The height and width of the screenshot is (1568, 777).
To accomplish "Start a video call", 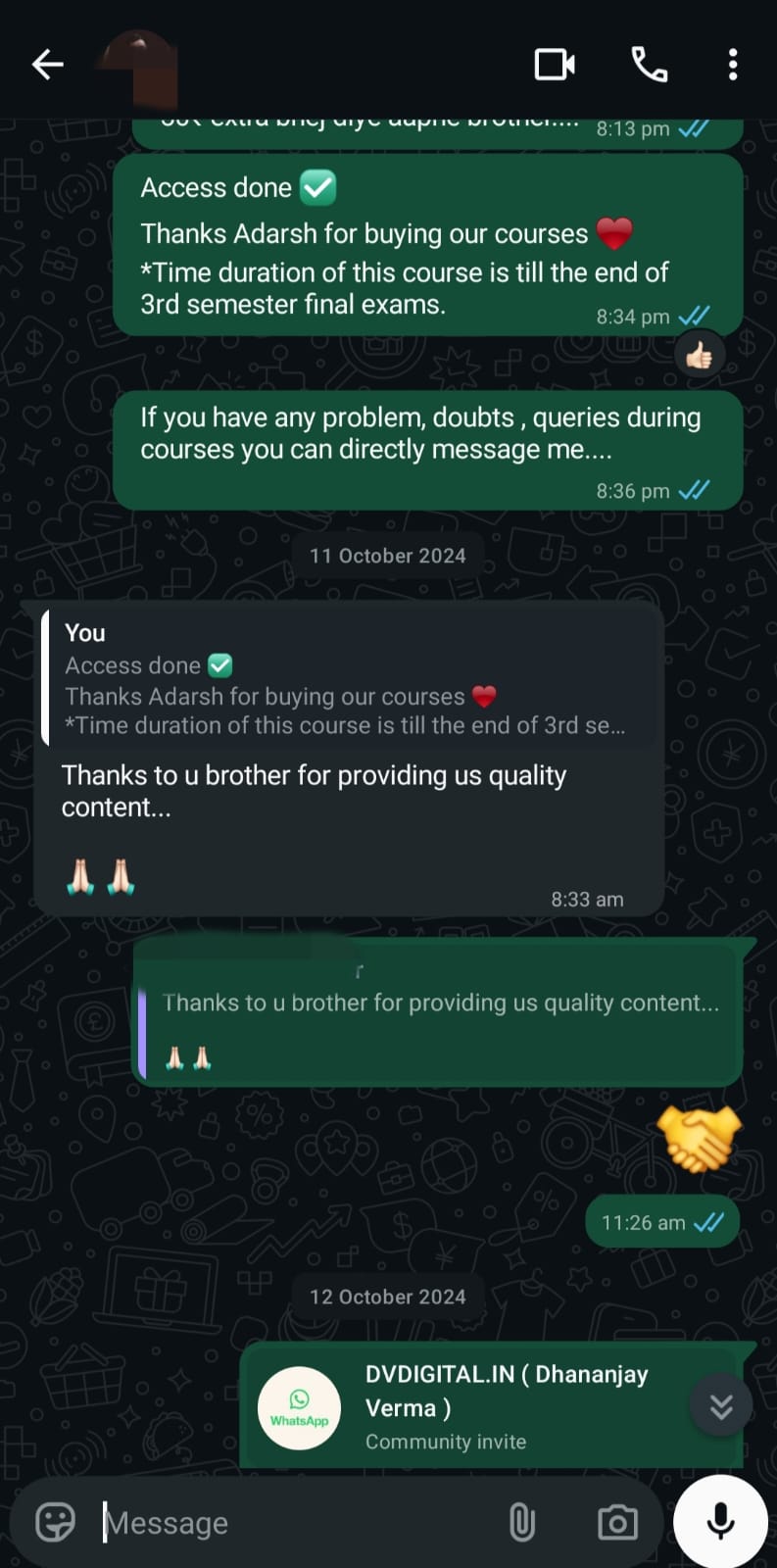I will 554,65.
